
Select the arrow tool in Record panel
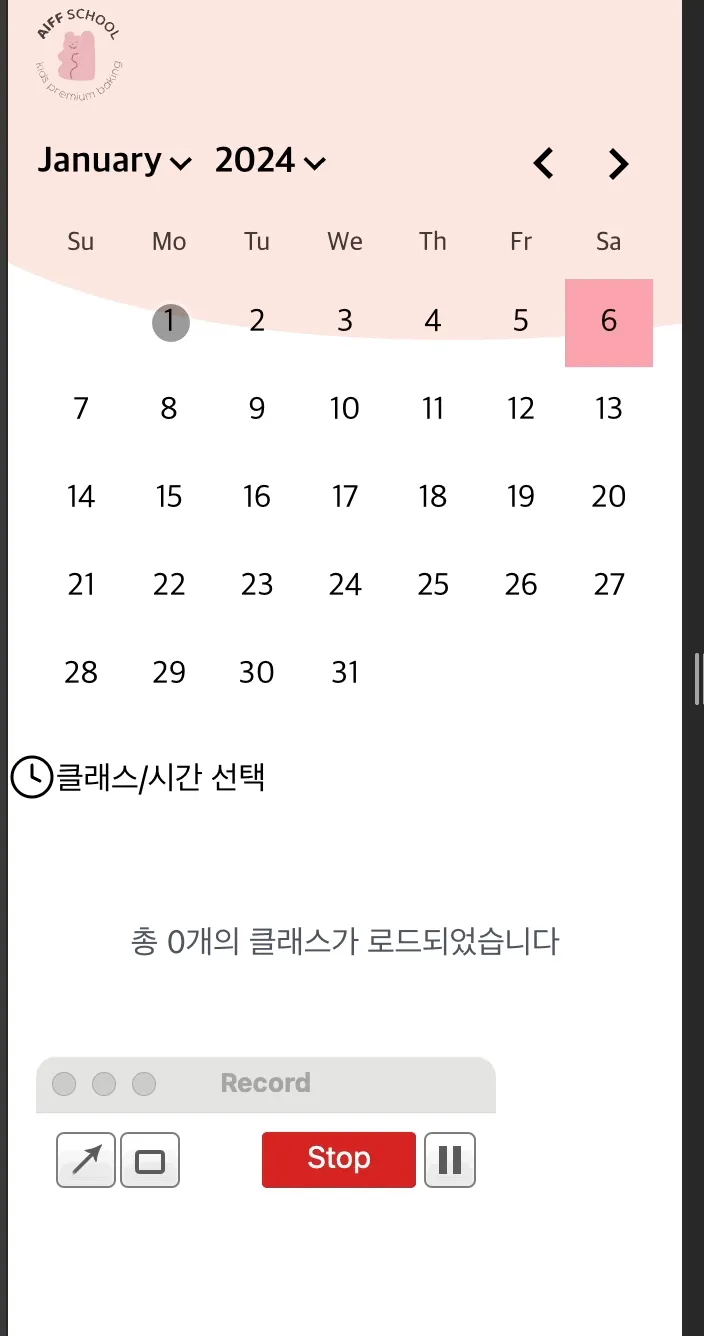point(86,1160)
